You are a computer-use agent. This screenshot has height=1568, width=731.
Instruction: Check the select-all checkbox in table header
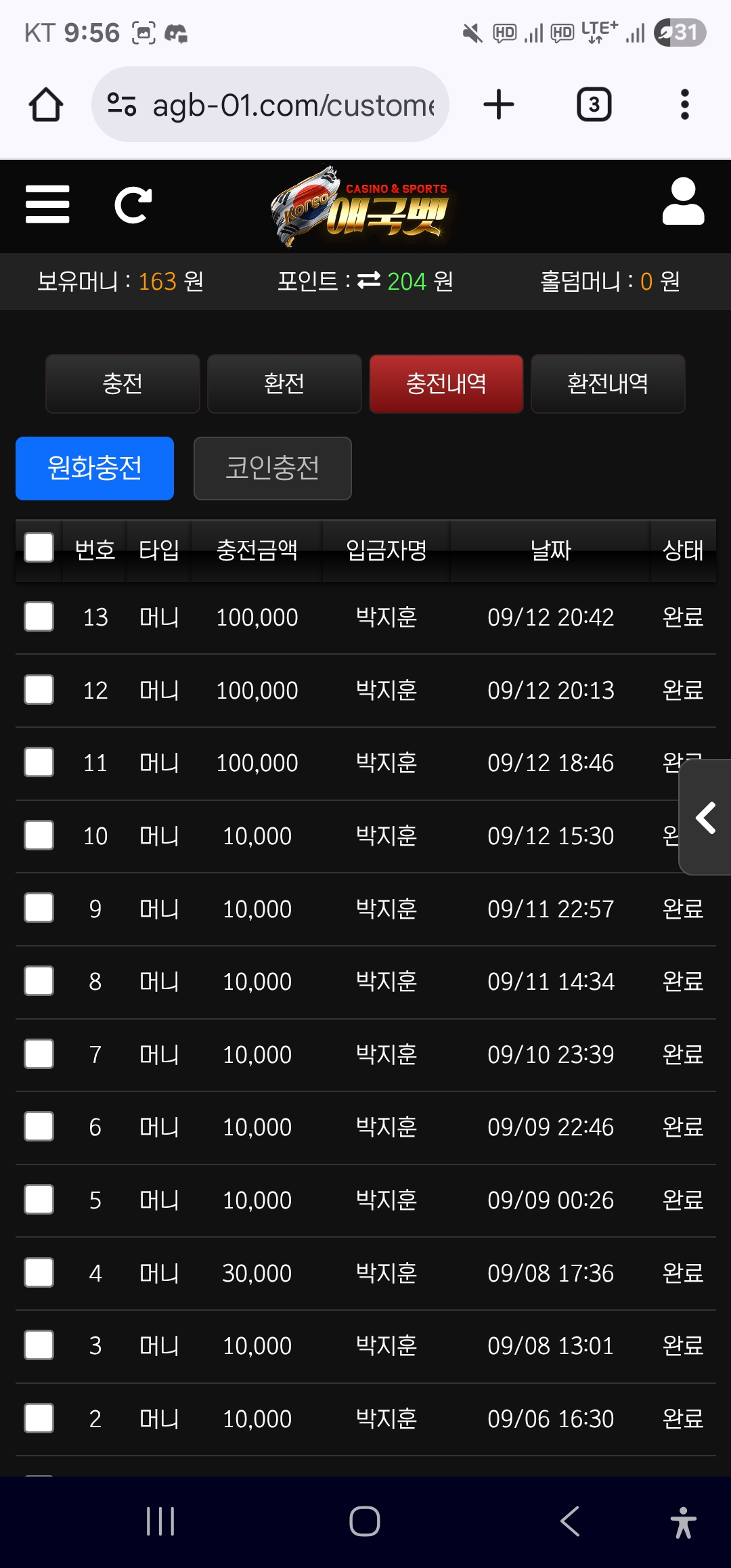(x=39, y=548)
